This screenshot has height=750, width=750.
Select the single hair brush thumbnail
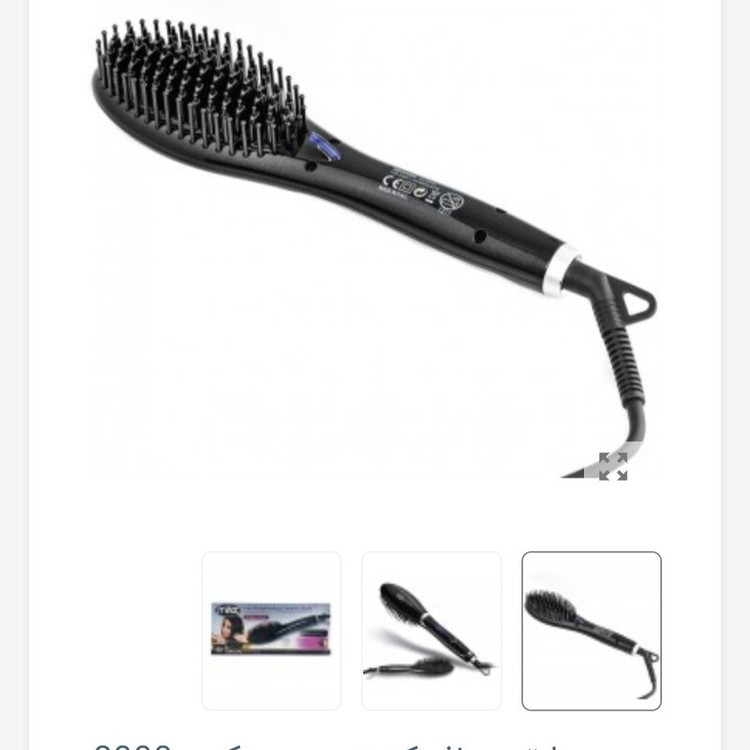click(x=591, y=630)
